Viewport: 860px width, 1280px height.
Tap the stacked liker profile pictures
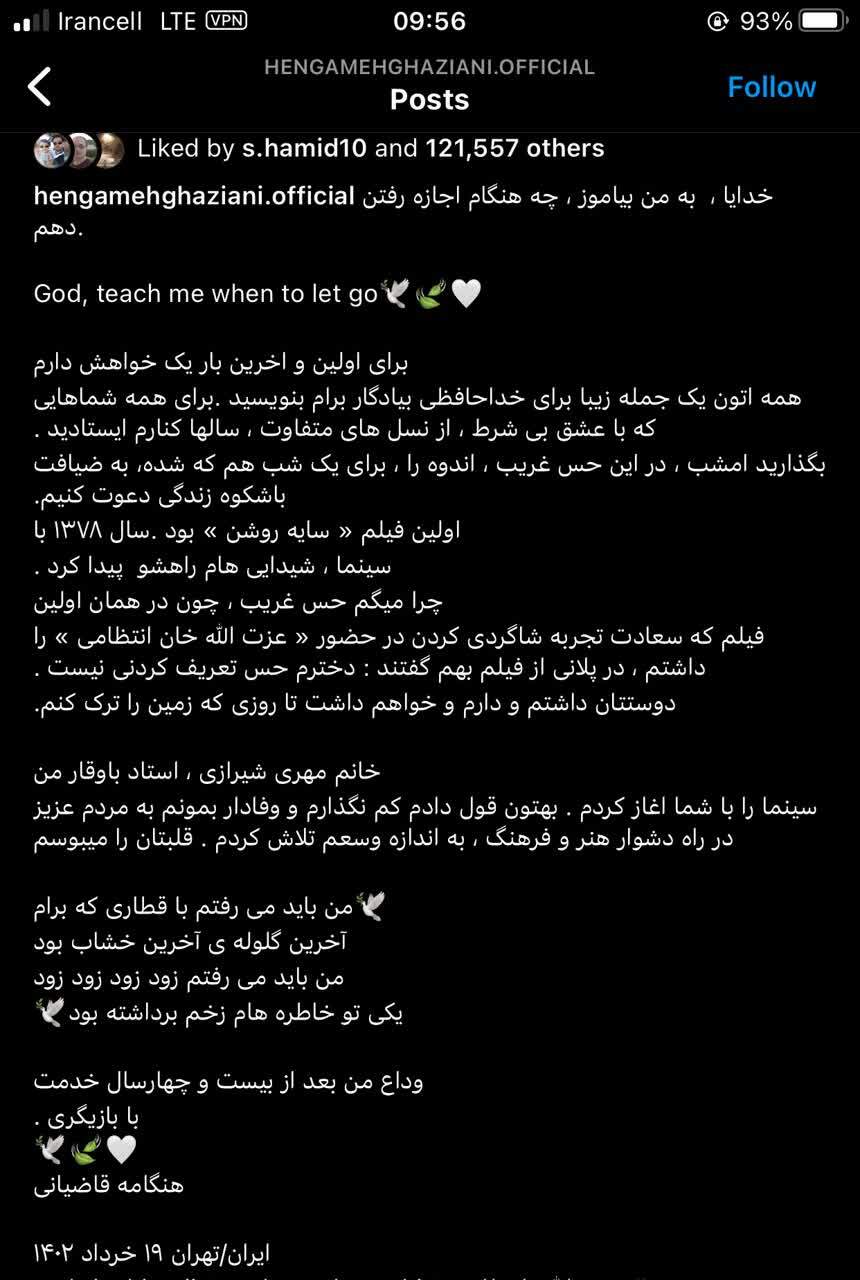coord(75,148)
